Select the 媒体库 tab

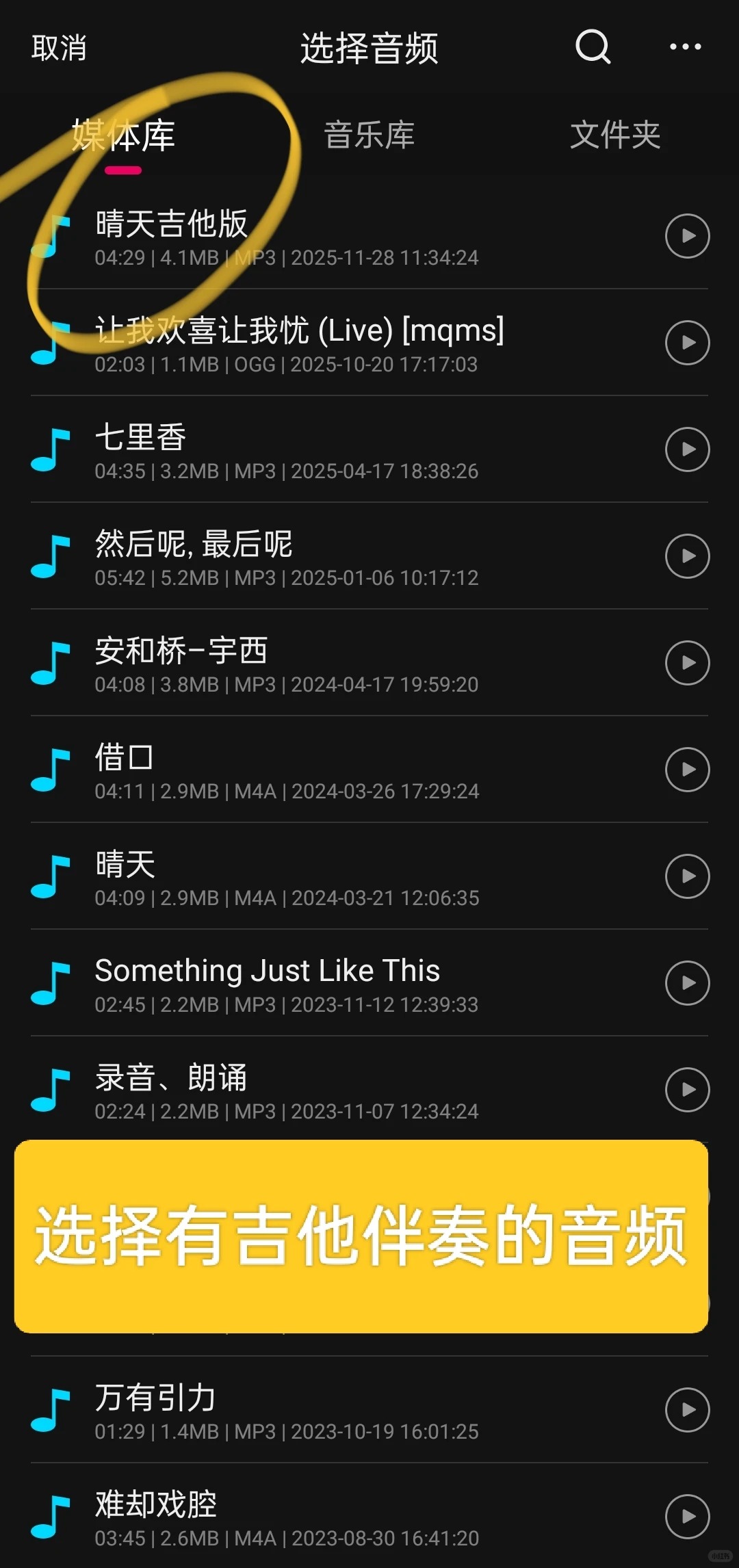[x=124, y=136]
